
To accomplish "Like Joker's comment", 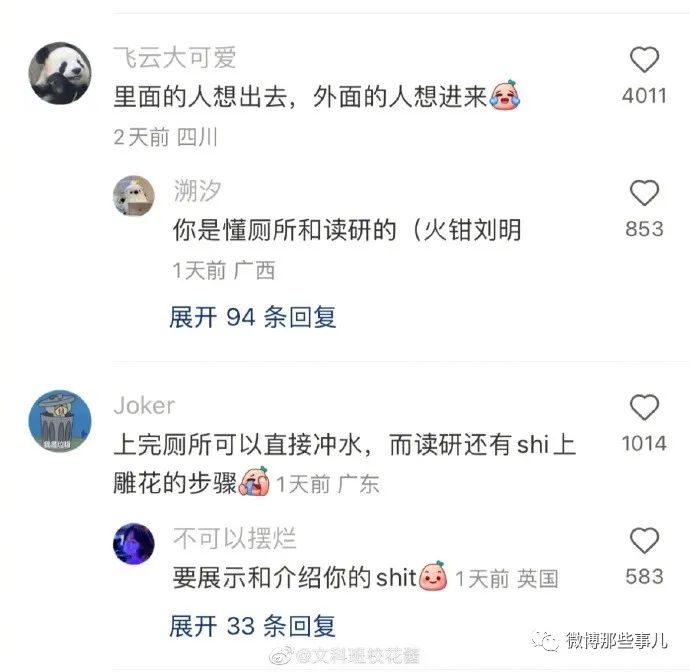I will pos(645,408).
